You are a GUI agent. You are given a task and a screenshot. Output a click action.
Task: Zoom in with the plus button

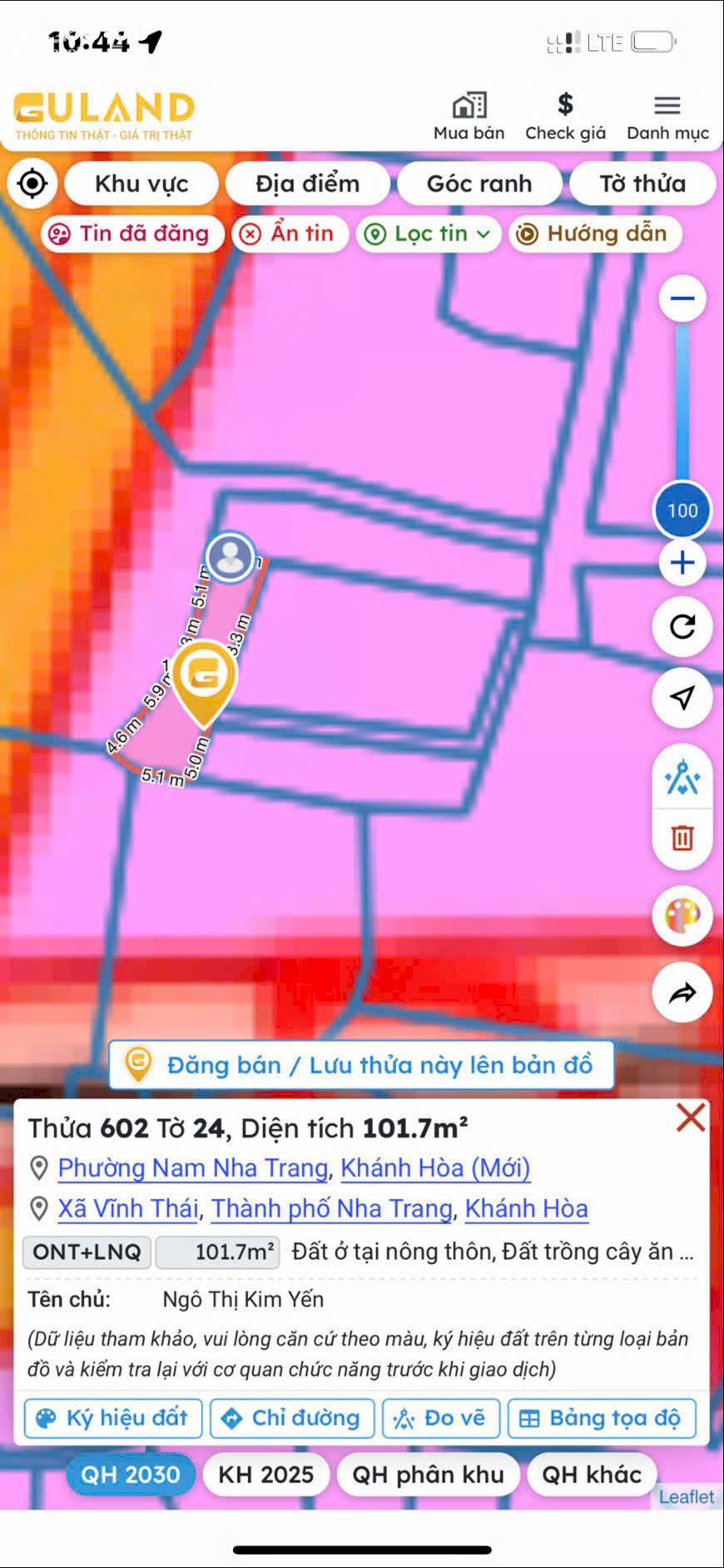click(x=682, y=564)
